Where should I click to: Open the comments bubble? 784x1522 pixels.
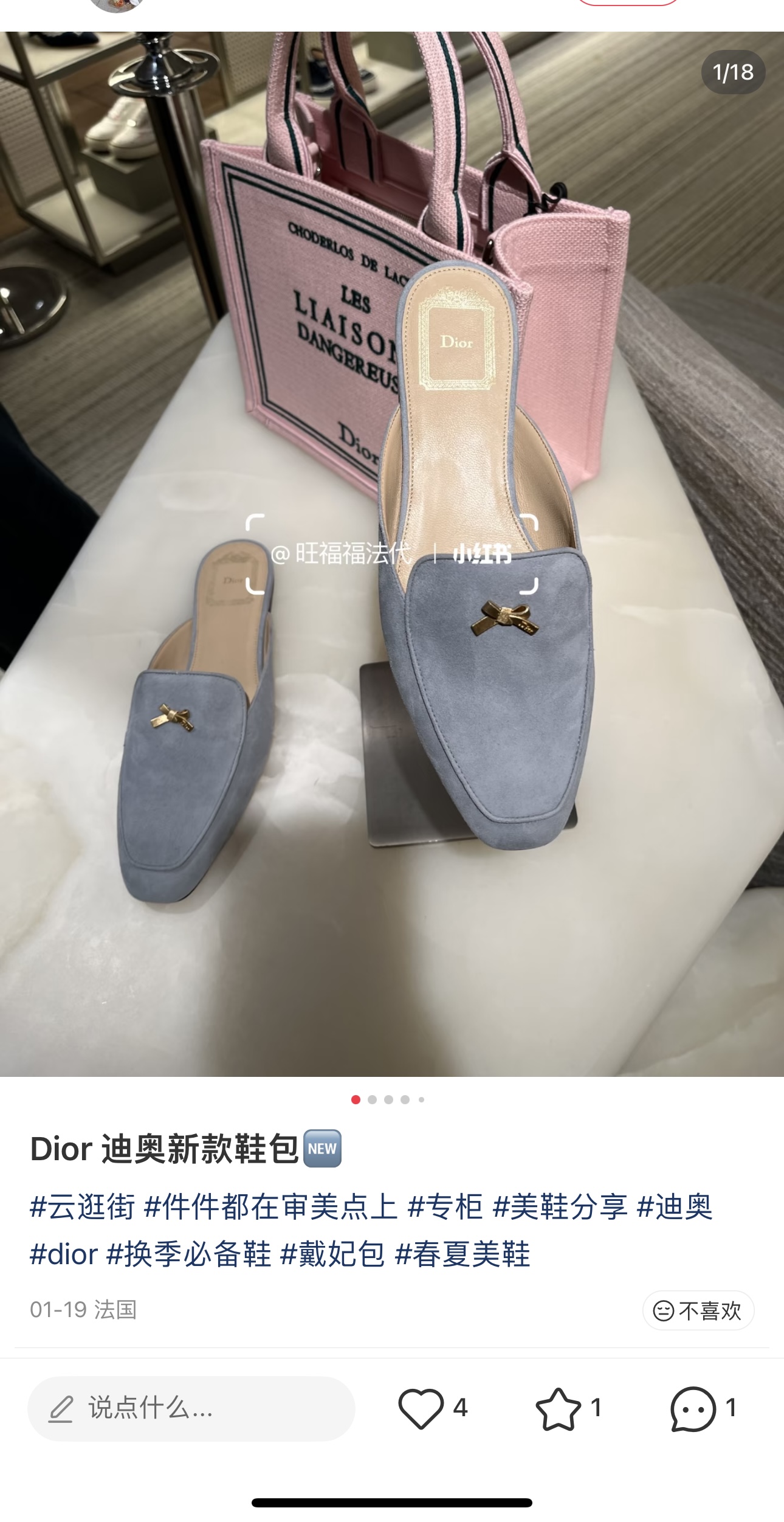click(693, 1408)
